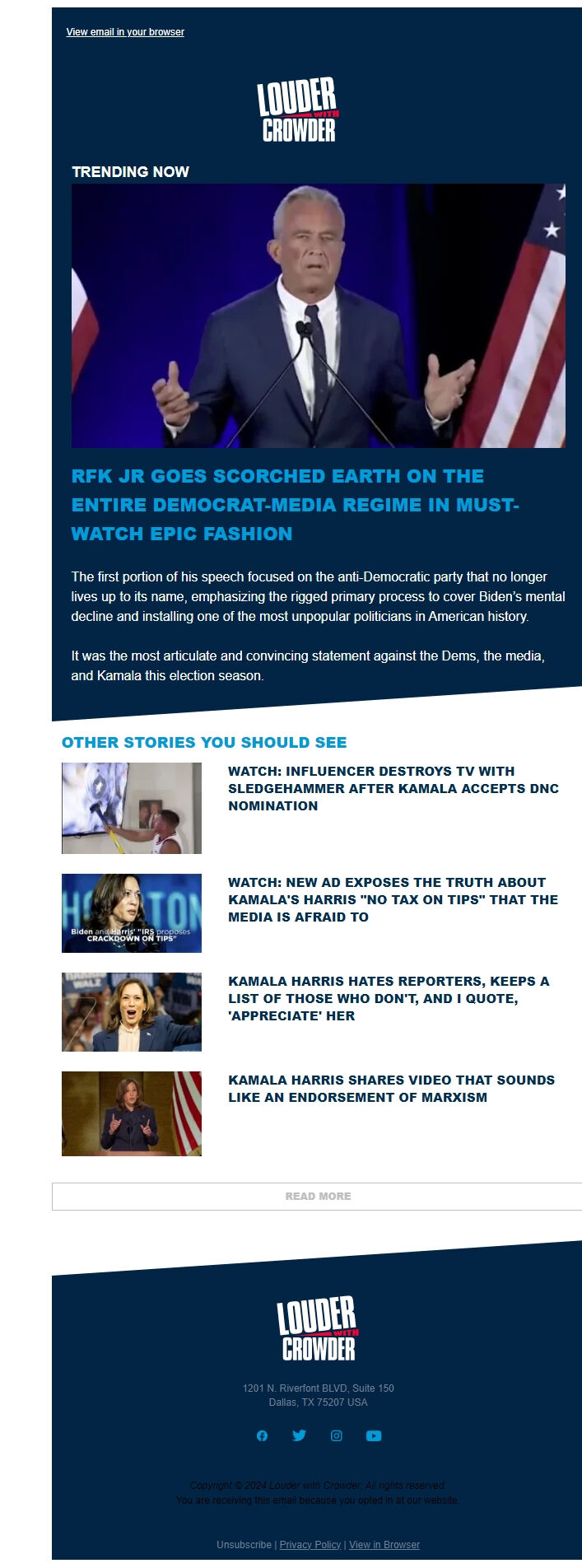This screenshot has height=1568, width=582.
Task: Open the 'No Tax on Tips' ad thumbnail
Action: tap(132, 913)
